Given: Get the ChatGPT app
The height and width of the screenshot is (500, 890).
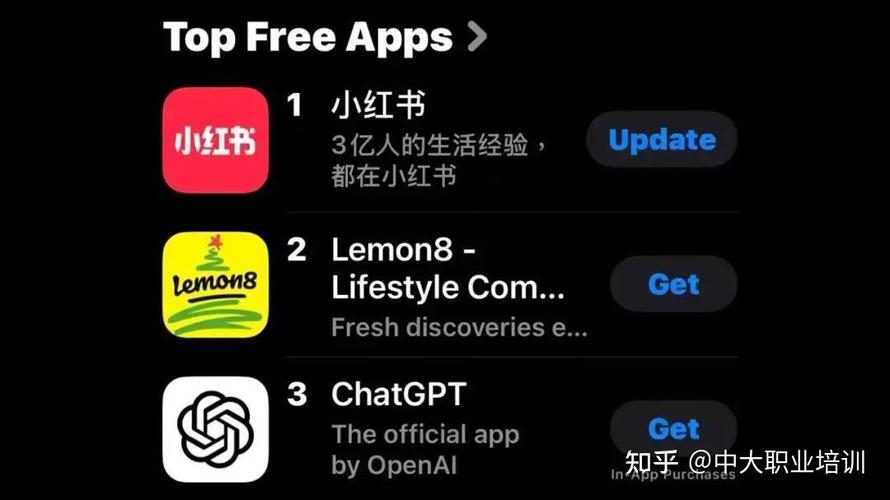Looking at the screenshot, I should click(x=673, y=429).
